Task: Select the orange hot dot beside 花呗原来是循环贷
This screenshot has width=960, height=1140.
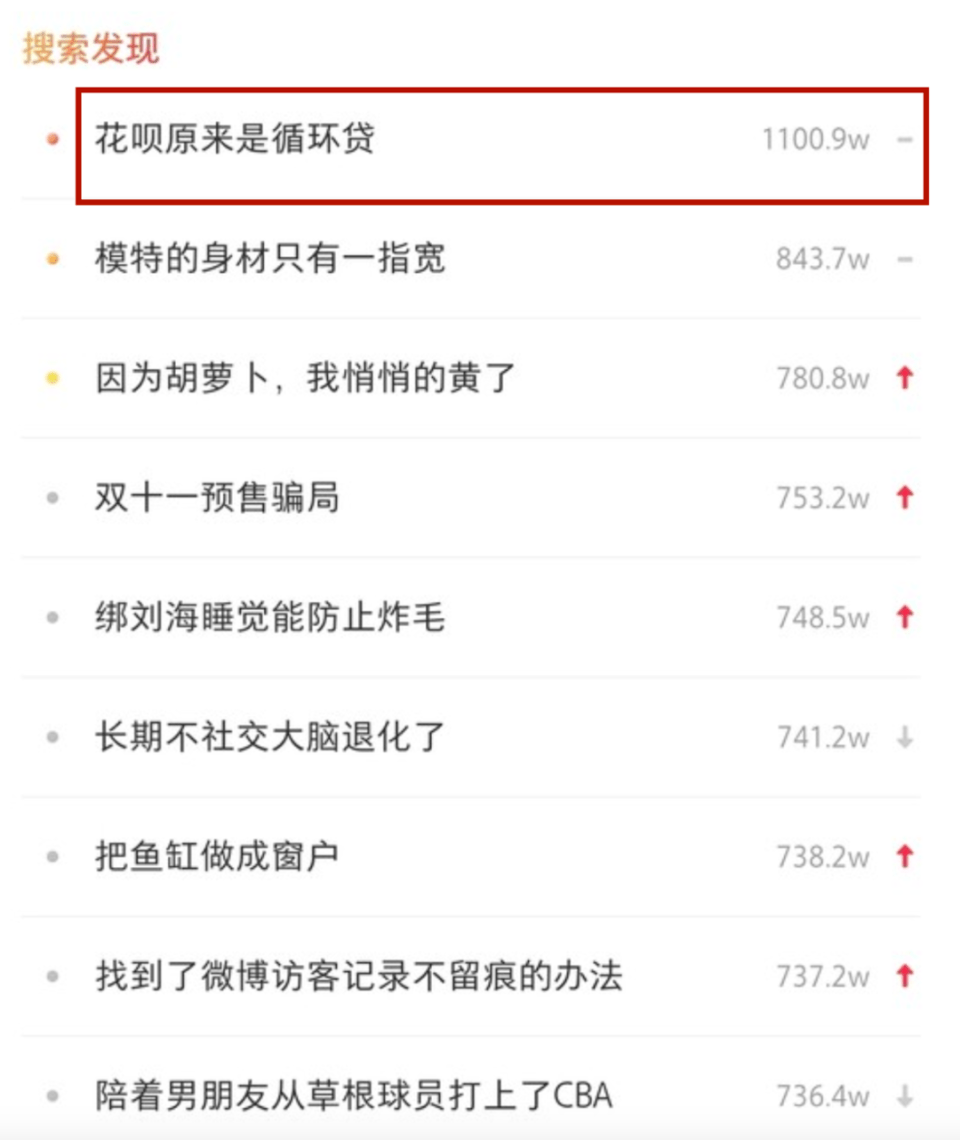Action: pos(52,141)
